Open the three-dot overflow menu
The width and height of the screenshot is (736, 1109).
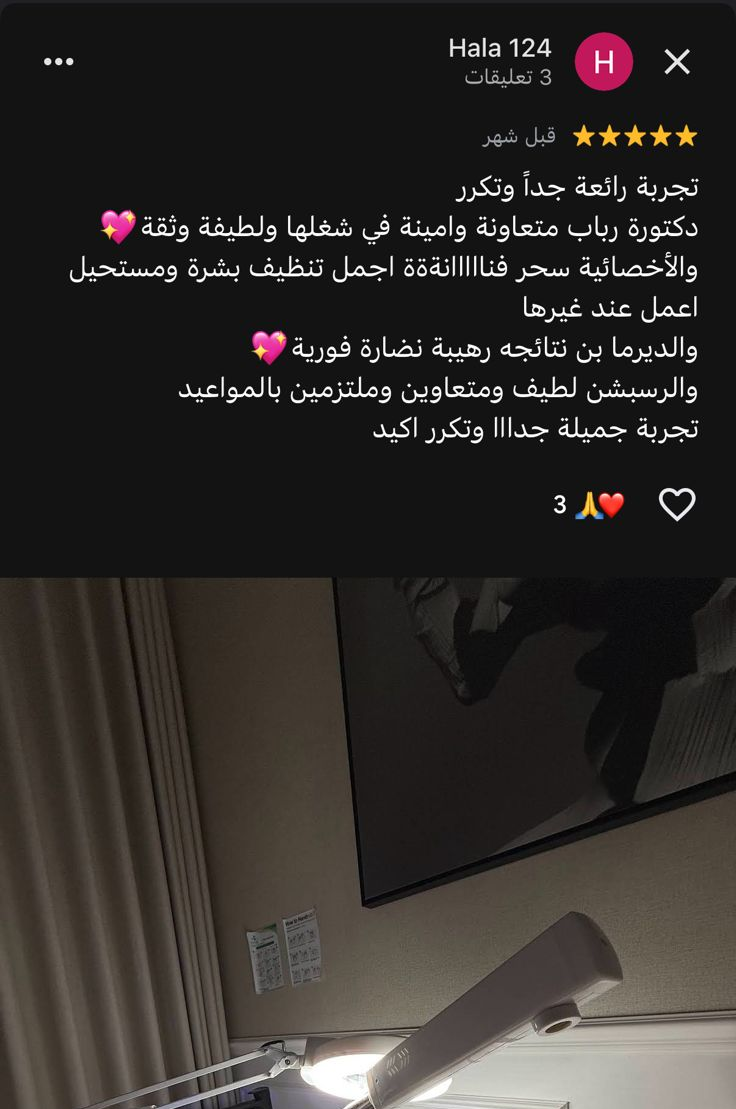pos(59,62)
